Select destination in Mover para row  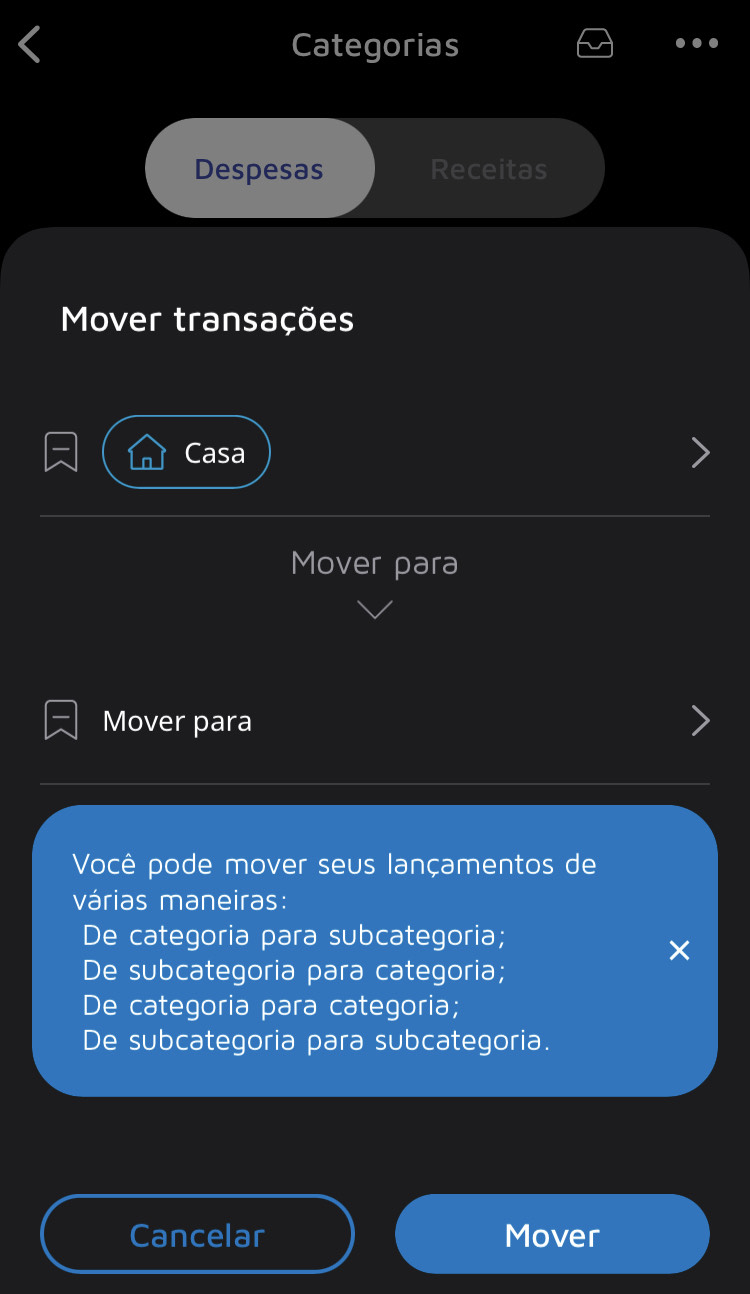tap(375, 721)
